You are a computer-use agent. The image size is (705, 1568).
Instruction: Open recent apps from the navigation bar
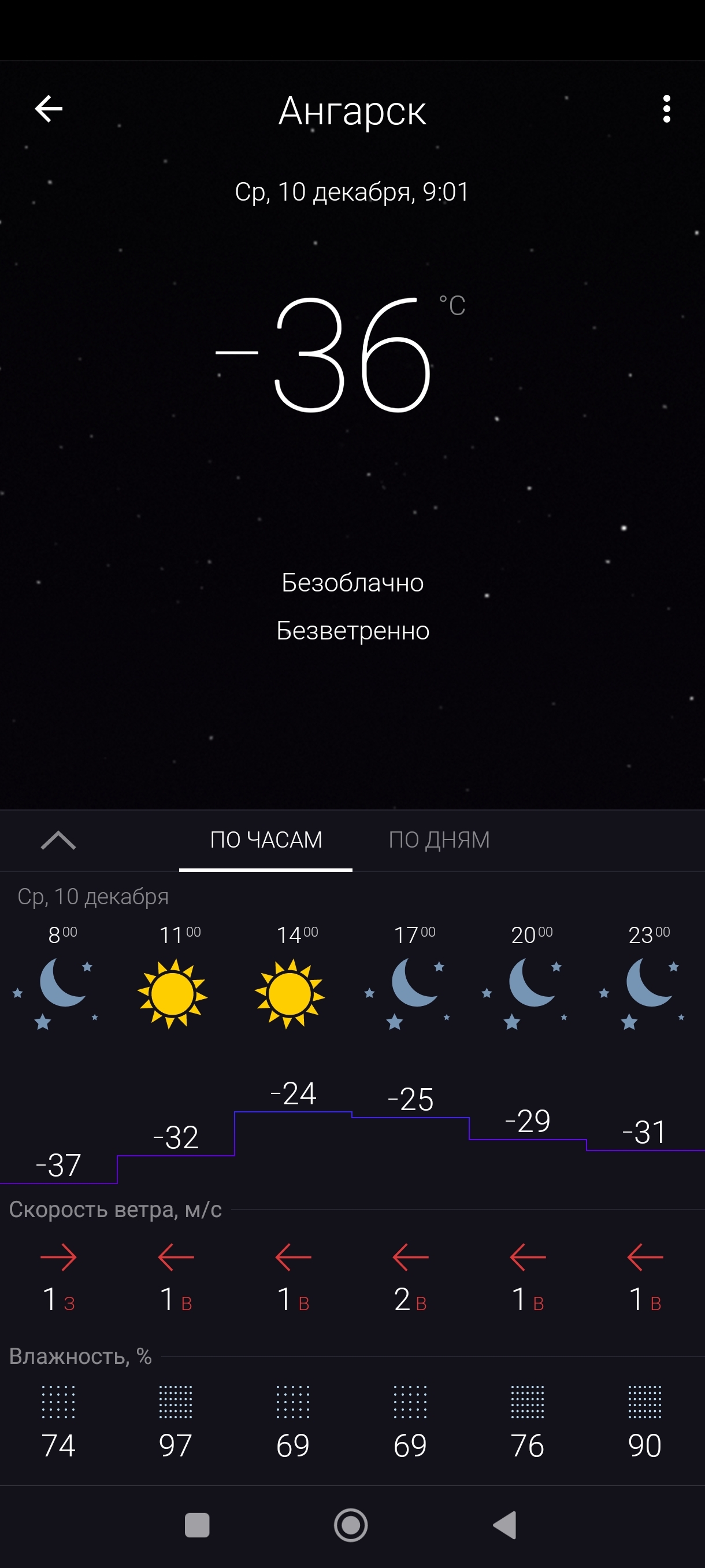click(x=197, y=1525)
